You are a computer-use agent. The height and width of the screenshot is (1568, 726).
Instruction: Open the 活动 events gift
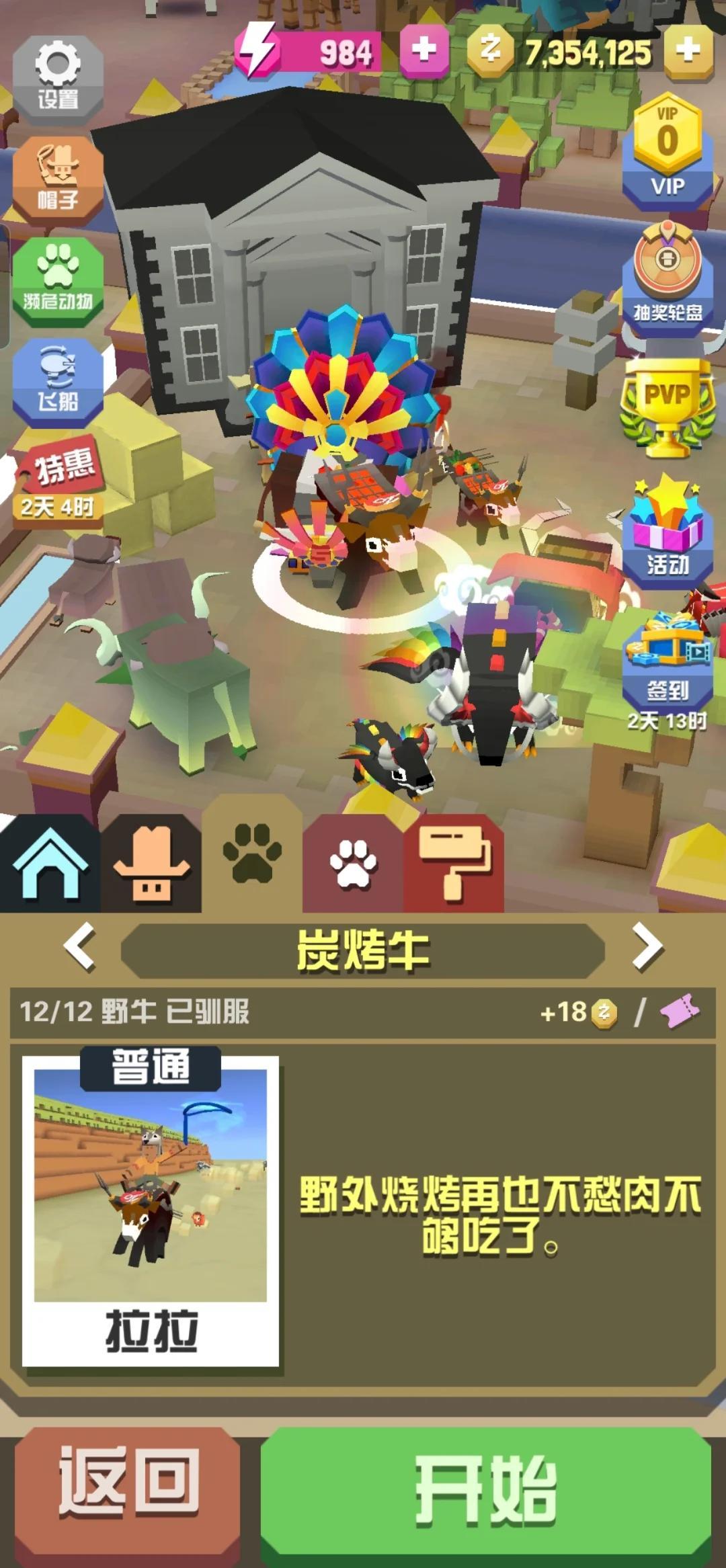[667, 531]
